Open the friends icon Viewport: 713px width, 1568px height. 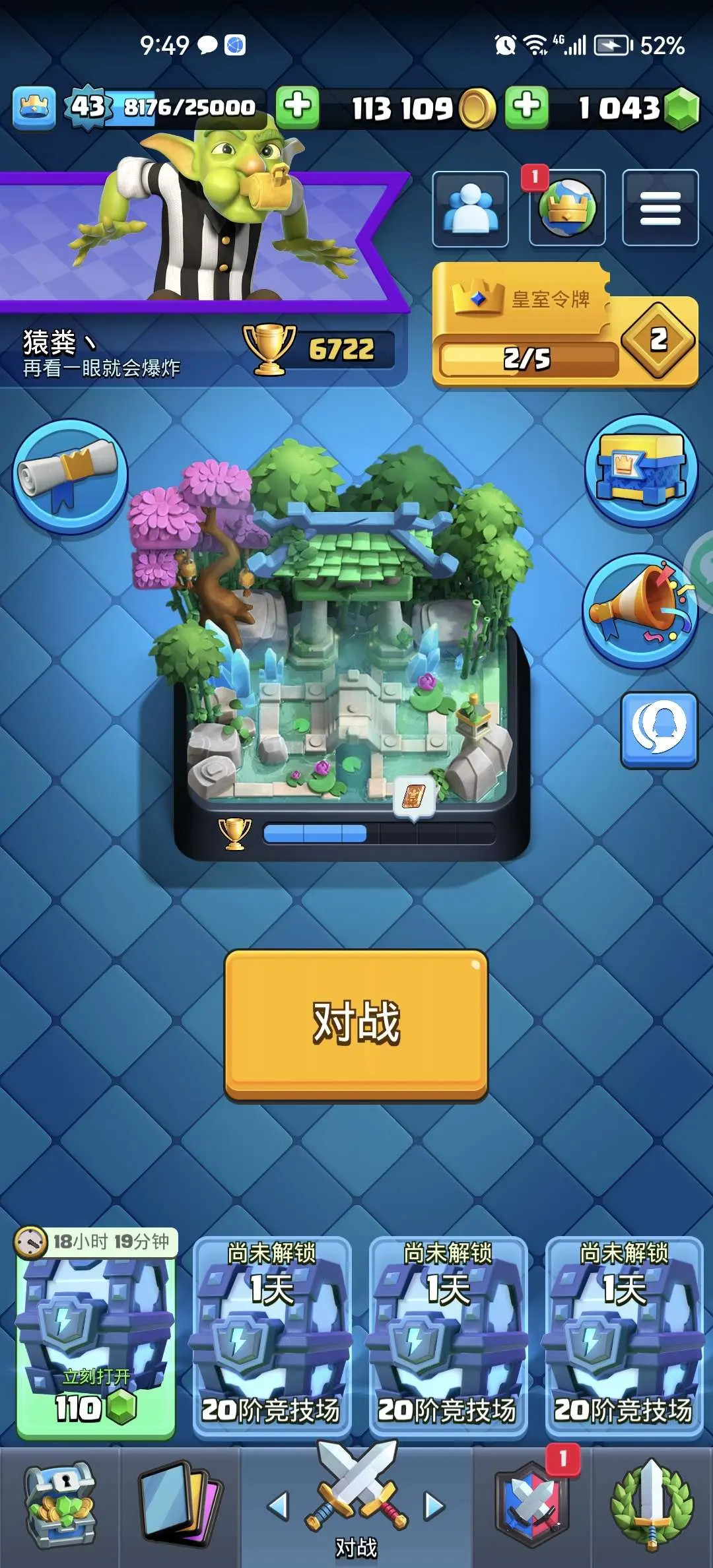[470, 209]
